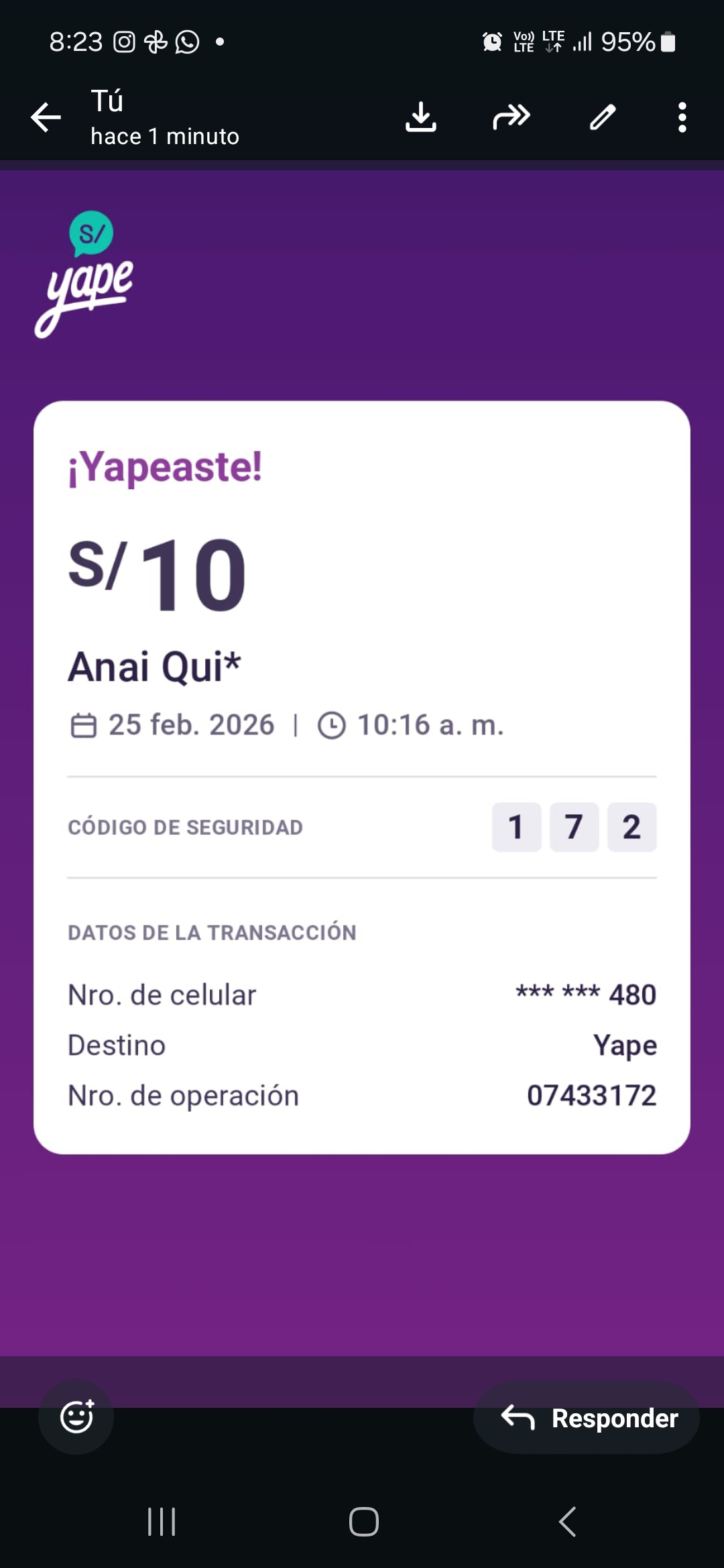Go back from the image viewer

(x=46, y=117)
